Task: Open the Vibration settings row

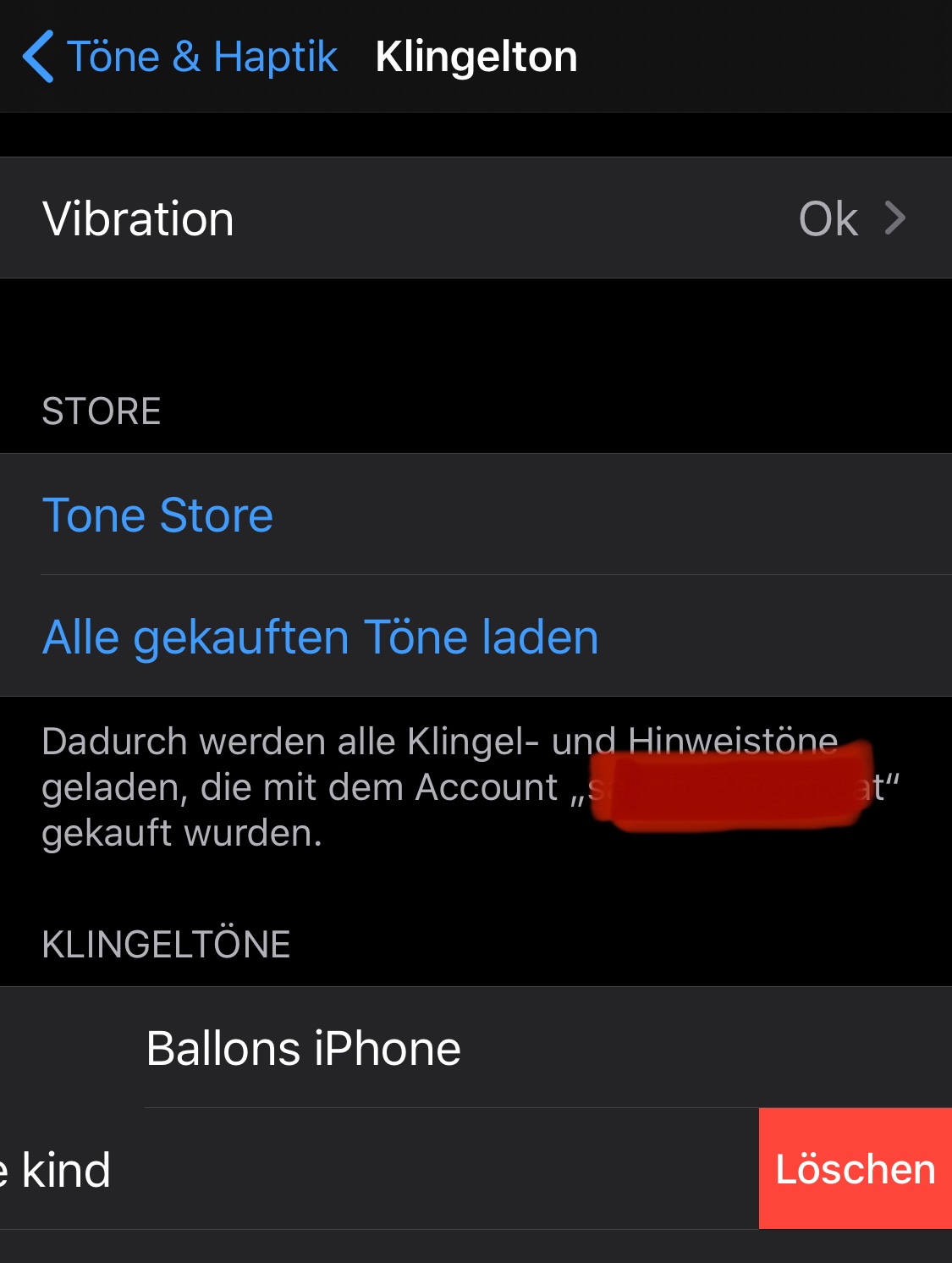Action: pyautogui.click(x=474, y=218)
